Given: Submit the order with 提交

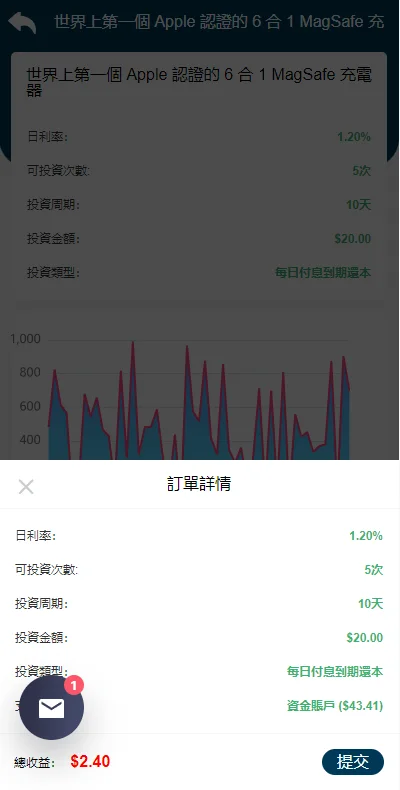Looking at the screenshot, I should tap(353, 762).
